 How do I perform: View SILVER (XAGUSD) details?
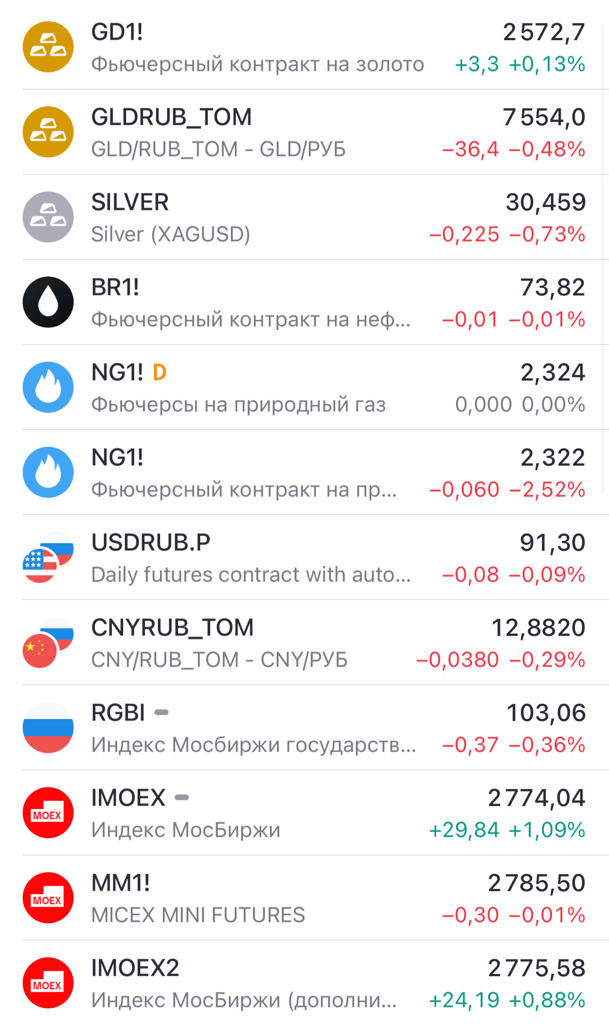[x=304, y=217]
